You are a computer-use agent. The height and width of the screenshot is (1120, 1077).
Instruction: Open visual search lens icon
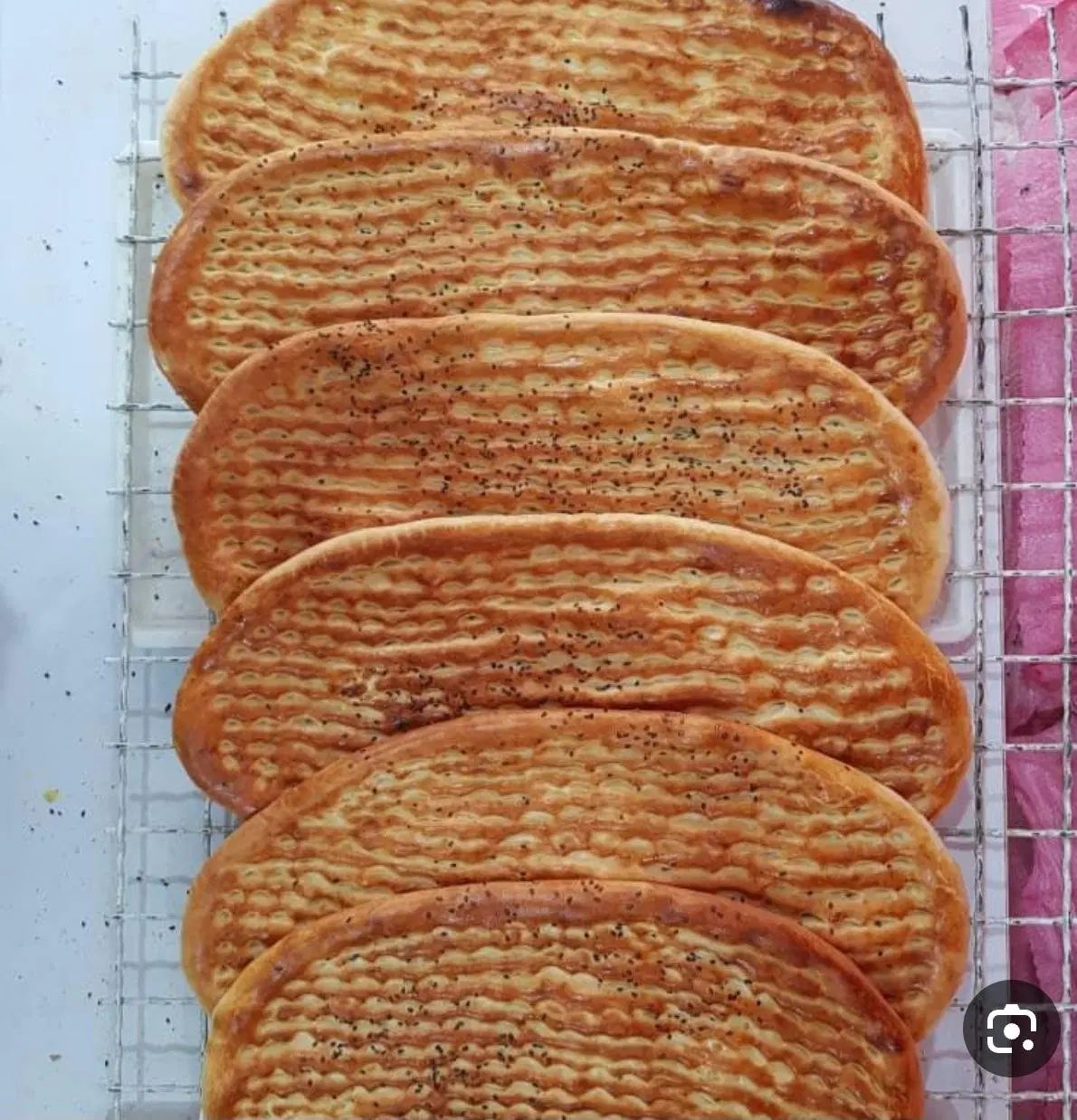click(x=1011, y=1027)
